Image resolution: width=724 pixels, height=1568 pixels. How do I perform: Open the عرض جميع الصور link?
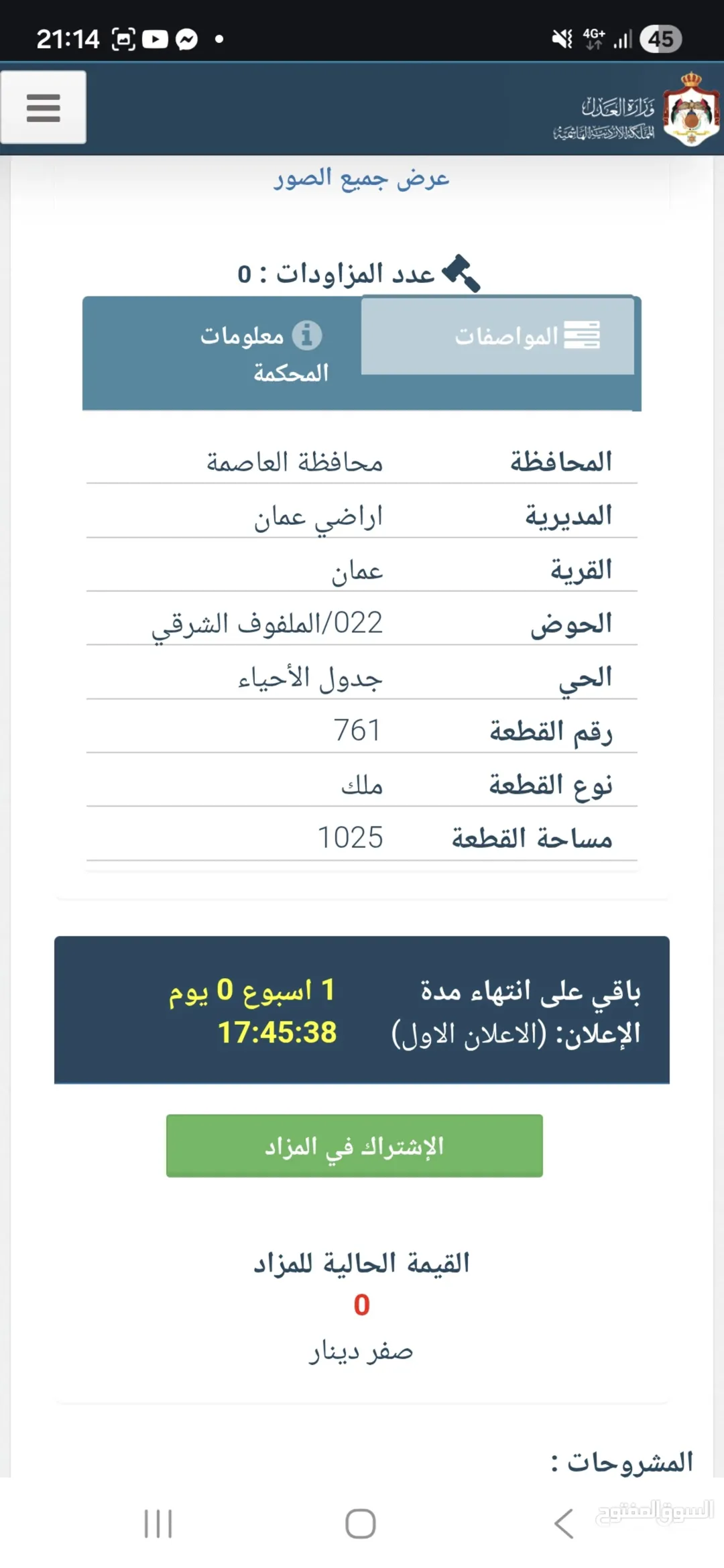[x=361, y=178]
